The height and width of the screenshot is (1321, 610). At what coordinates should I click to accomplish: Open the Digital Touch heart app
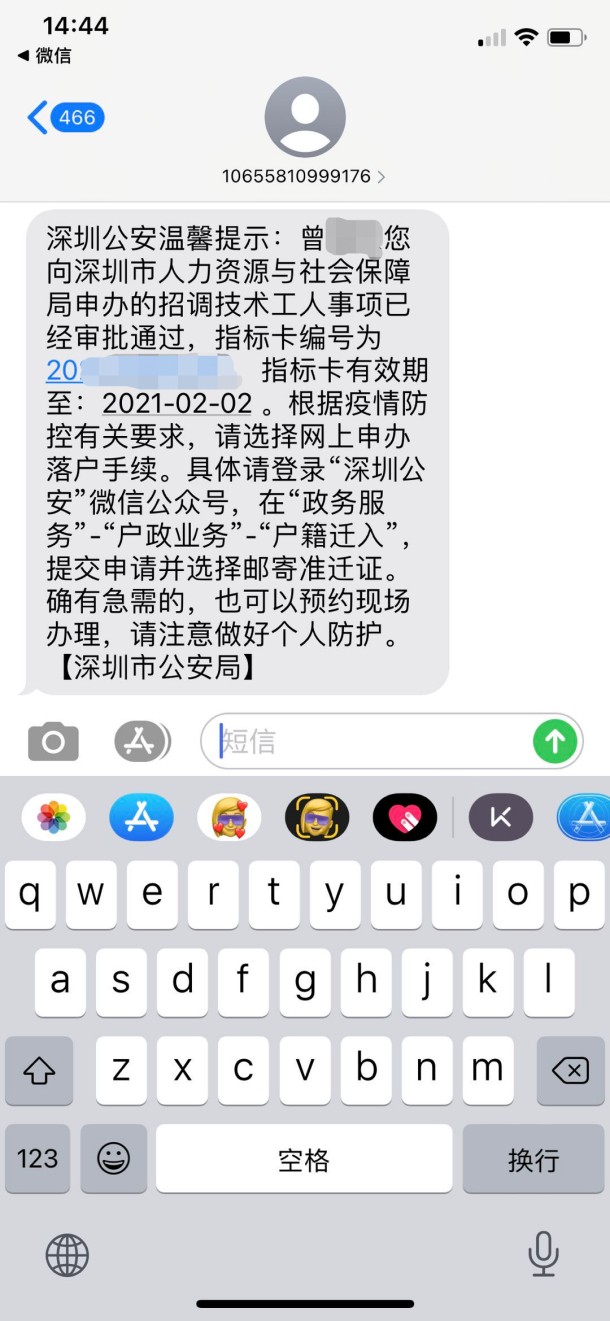pyautogui.click(x=405, y=818)
